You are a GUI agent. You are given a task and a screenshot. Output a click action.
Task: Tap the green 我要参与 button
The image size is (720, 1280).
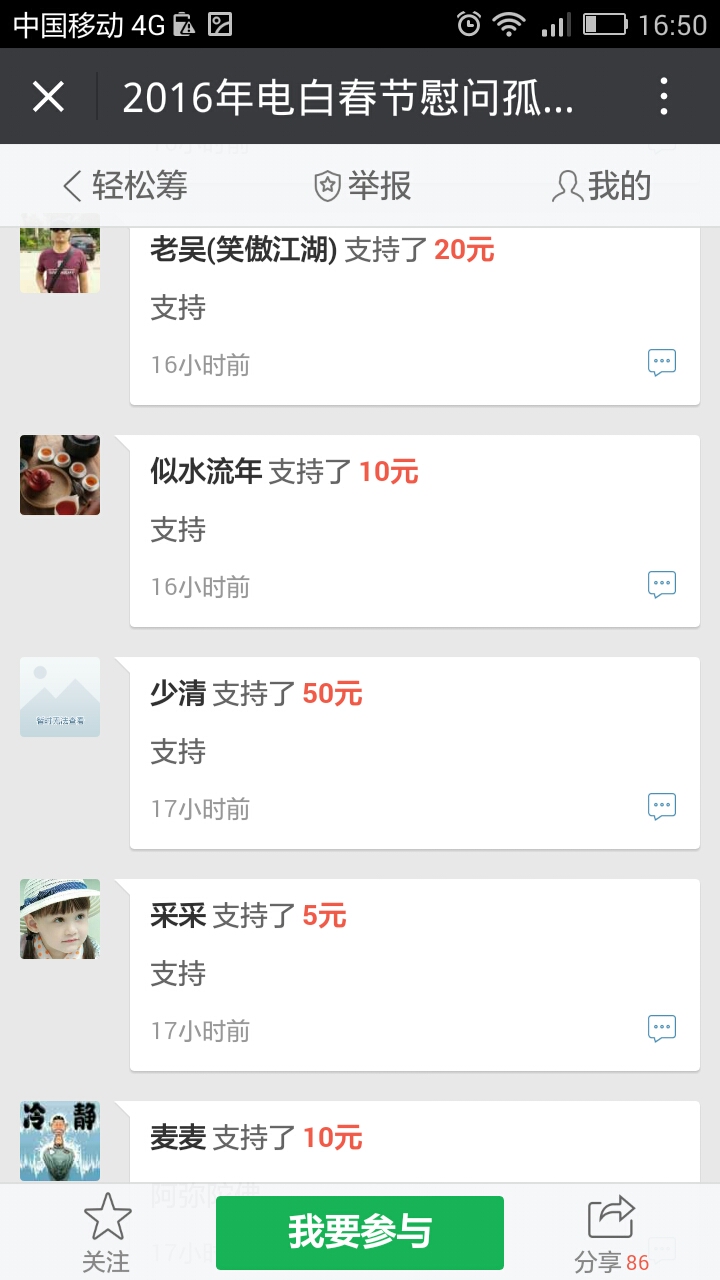coord(360,1232)
